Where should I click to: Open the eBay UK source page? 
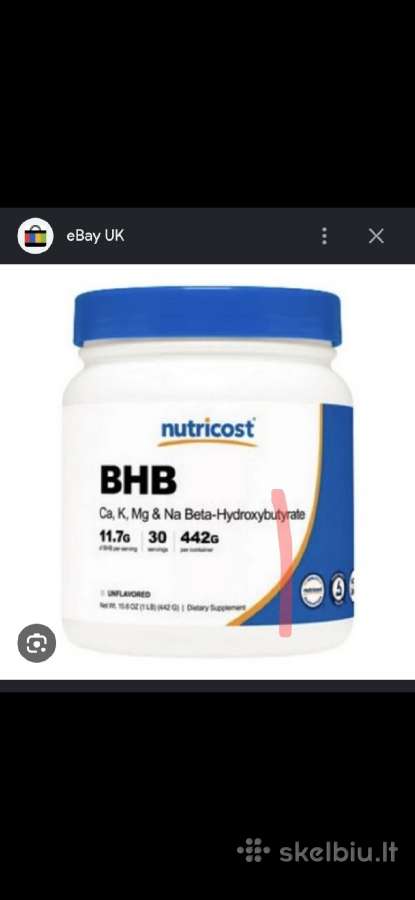tap(95, 236)
